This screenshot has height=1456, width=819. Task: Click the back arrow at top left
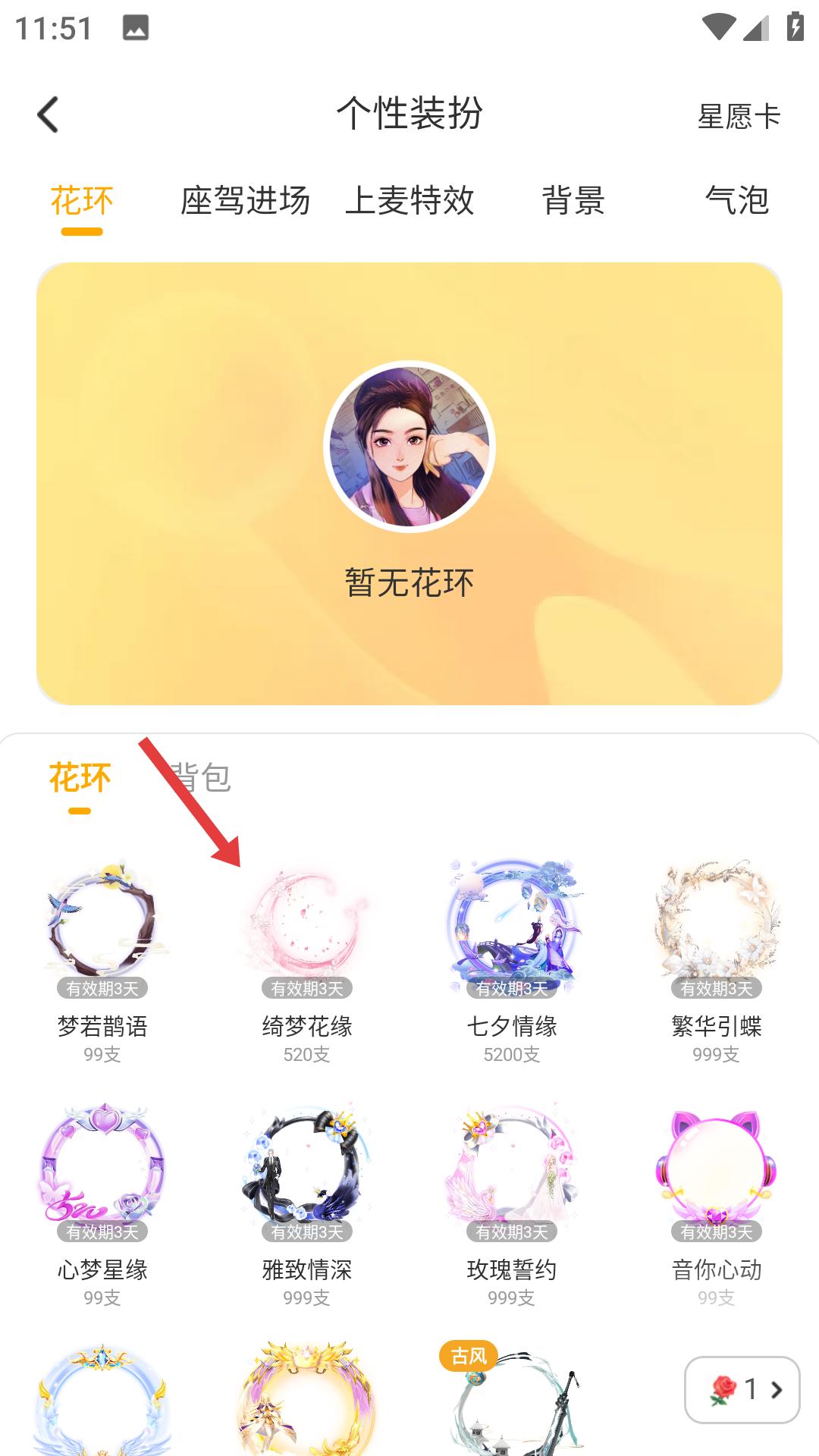[49, 114]
